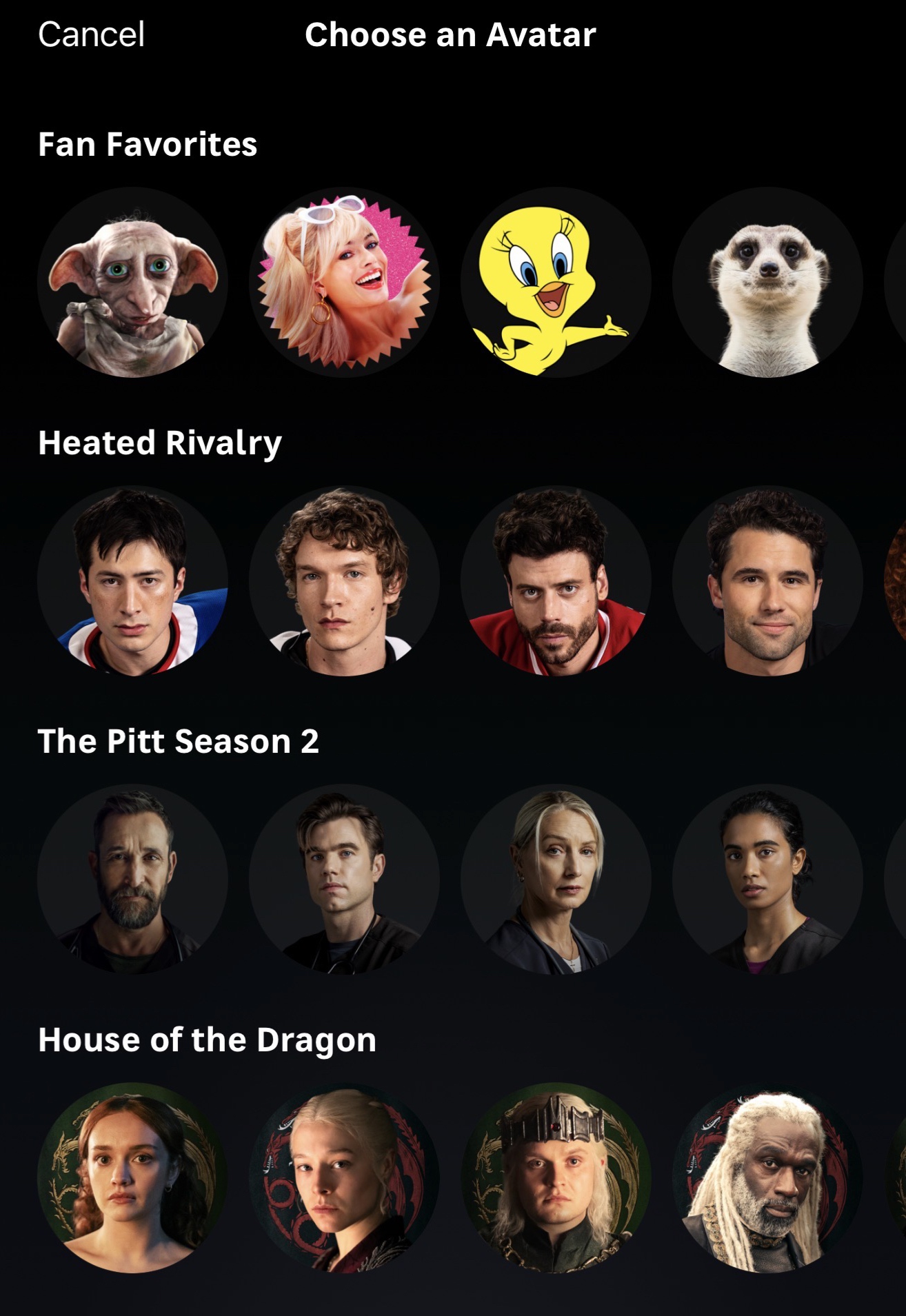The image size is (906, 1316).
Task: Choose House of the Dragon avatar with red dragon crest
Action: pyautogui.click(x=344, y=1178)
